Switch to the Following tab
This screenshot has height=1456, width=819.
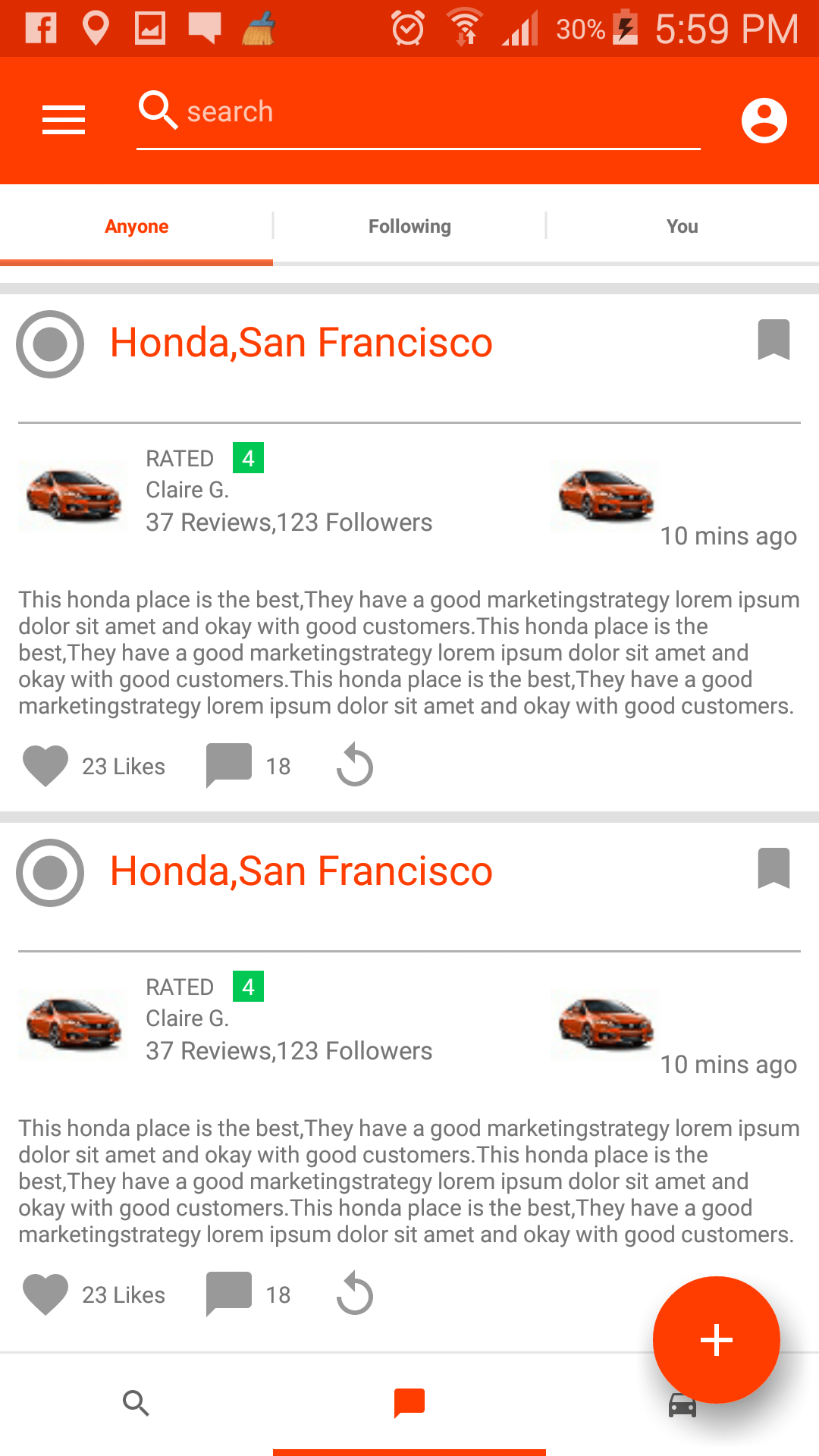tap(409, 226)
